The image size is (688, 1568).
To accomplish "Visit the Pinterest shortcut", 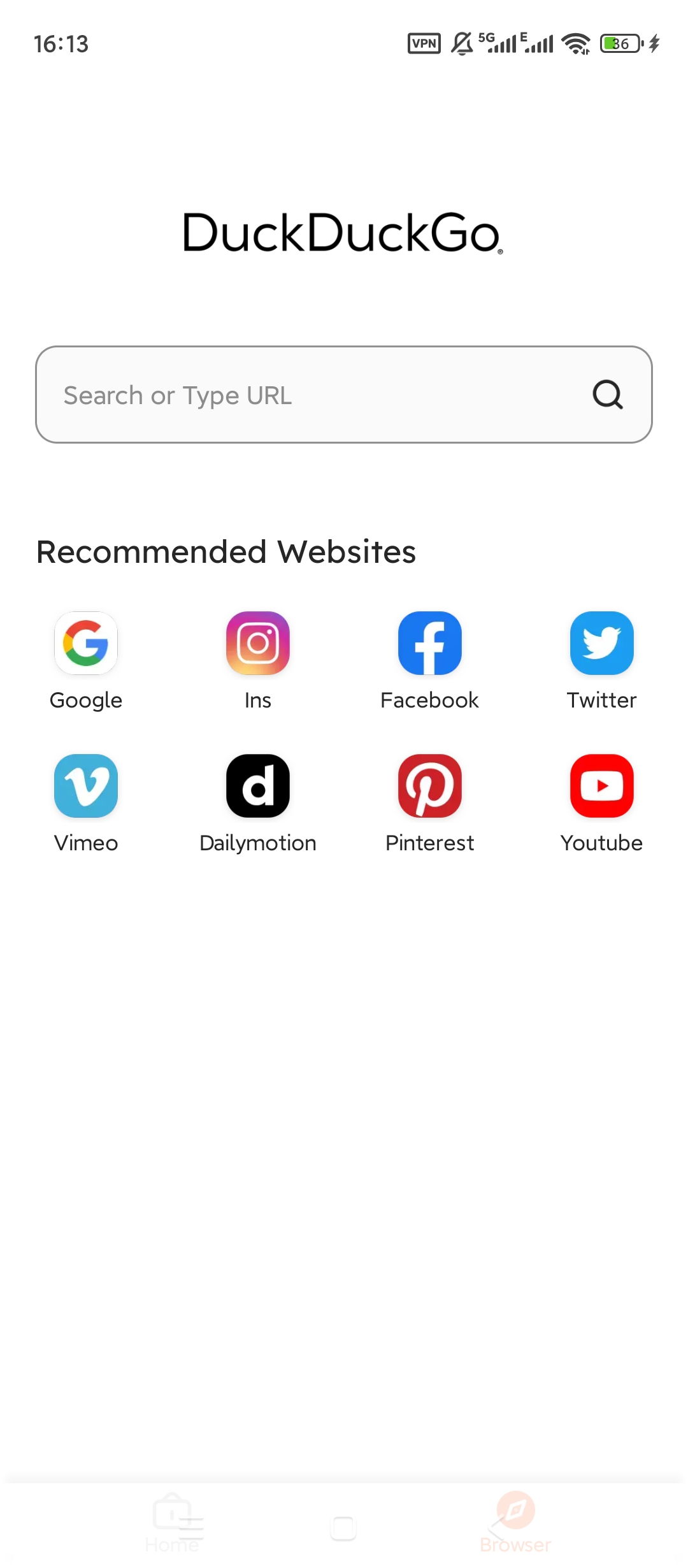I will point(430,787).
